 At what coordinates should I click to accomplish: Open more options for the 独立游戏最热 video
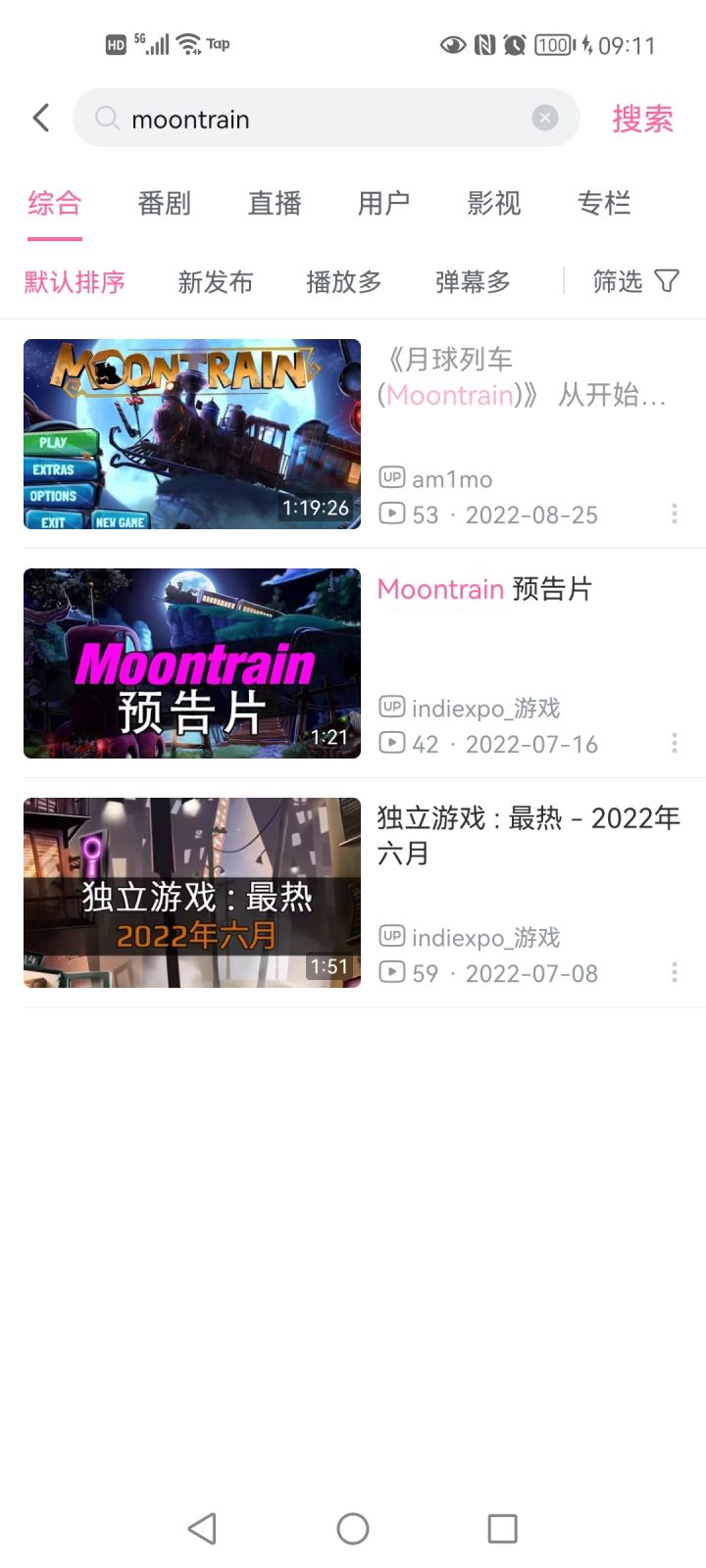(x=674, y=972)
